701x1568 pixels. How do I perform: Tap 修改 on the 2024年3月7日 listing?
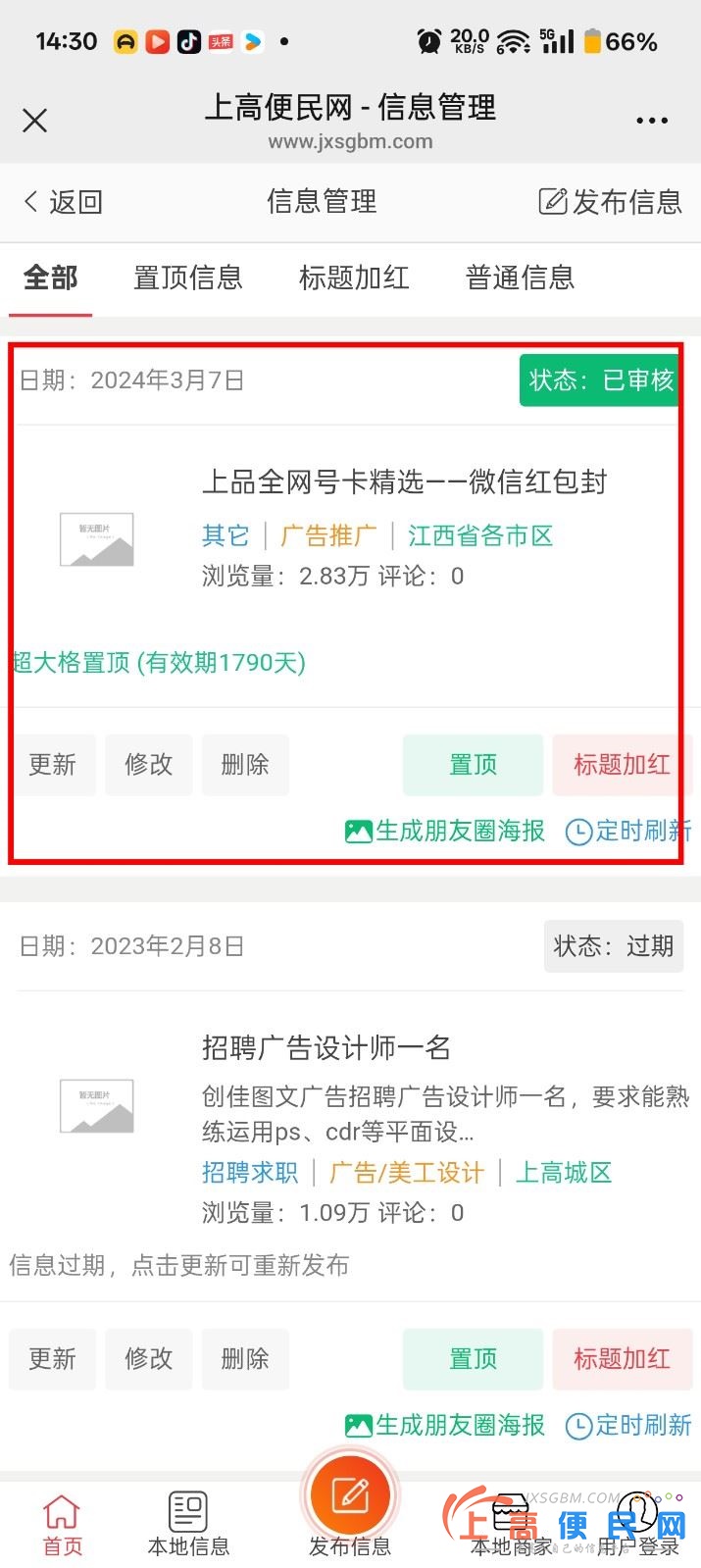[148, 764]
